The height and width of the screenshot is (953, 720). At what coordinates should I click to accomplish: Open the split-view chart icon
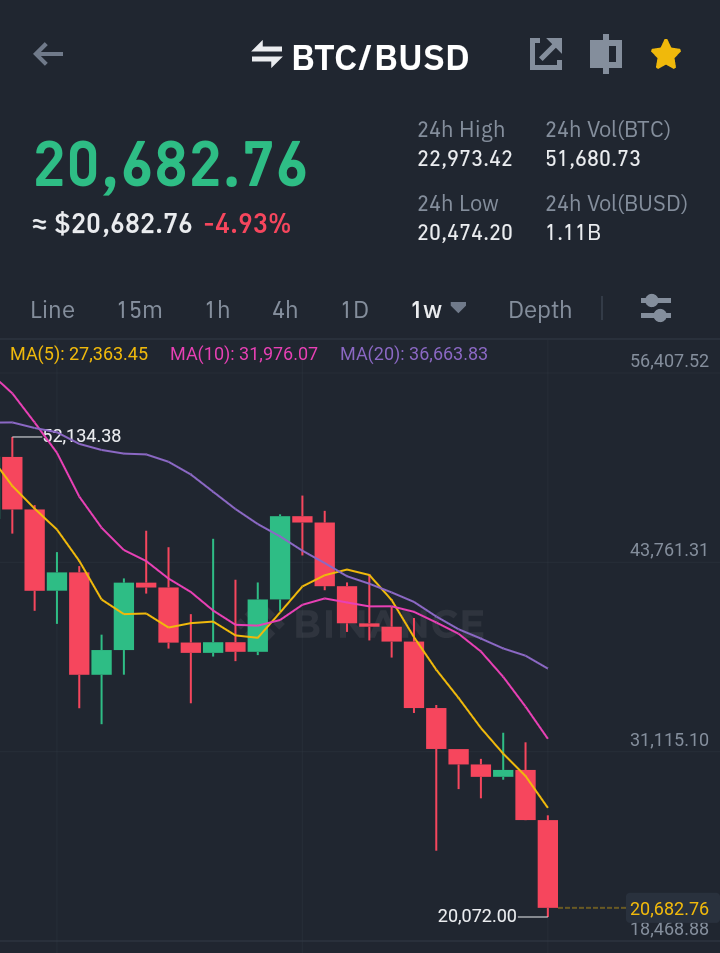coord(606,54)
